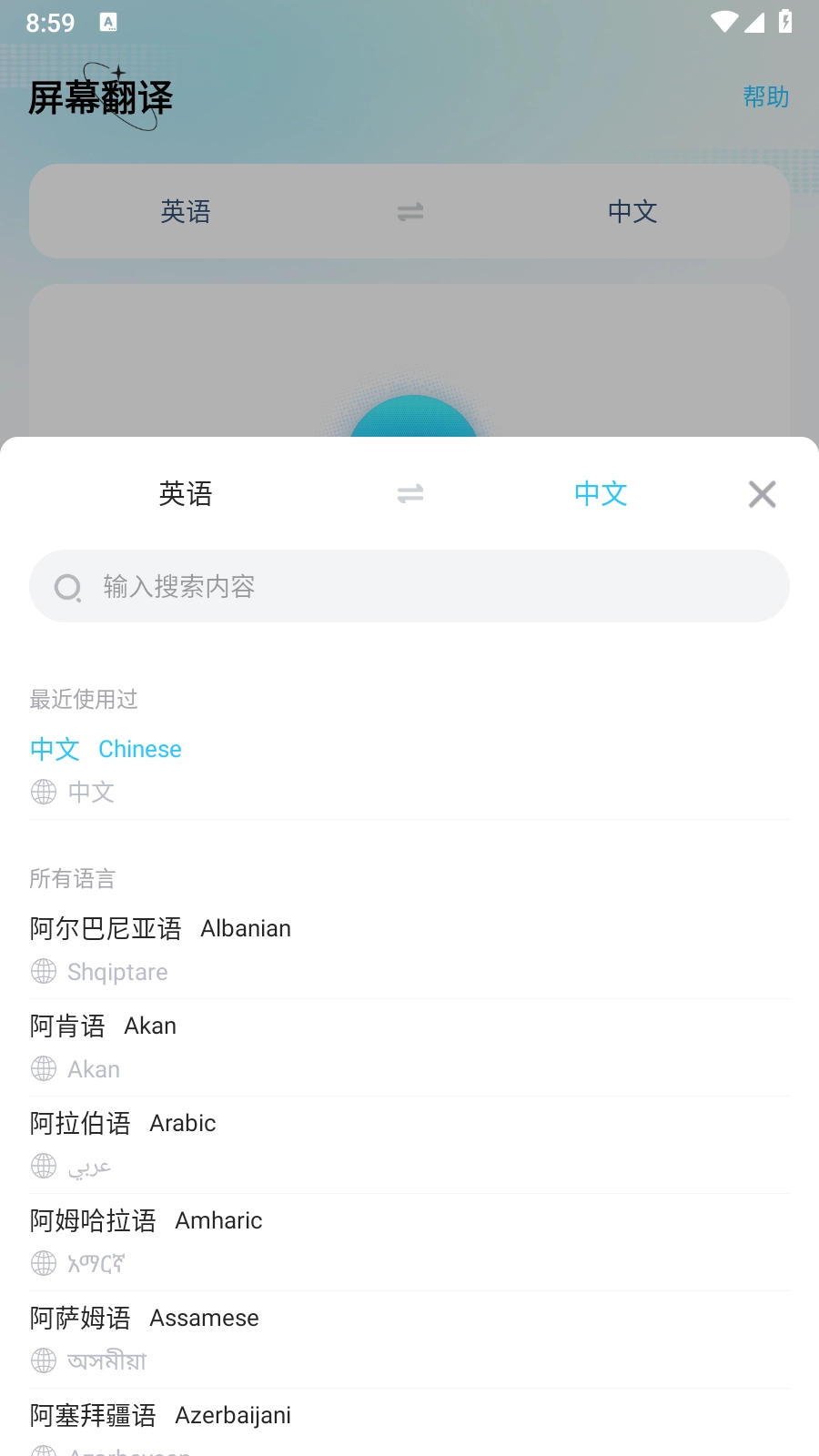Select Albanian from the language list
The image size is (819, 1456).
pos(159,927)
